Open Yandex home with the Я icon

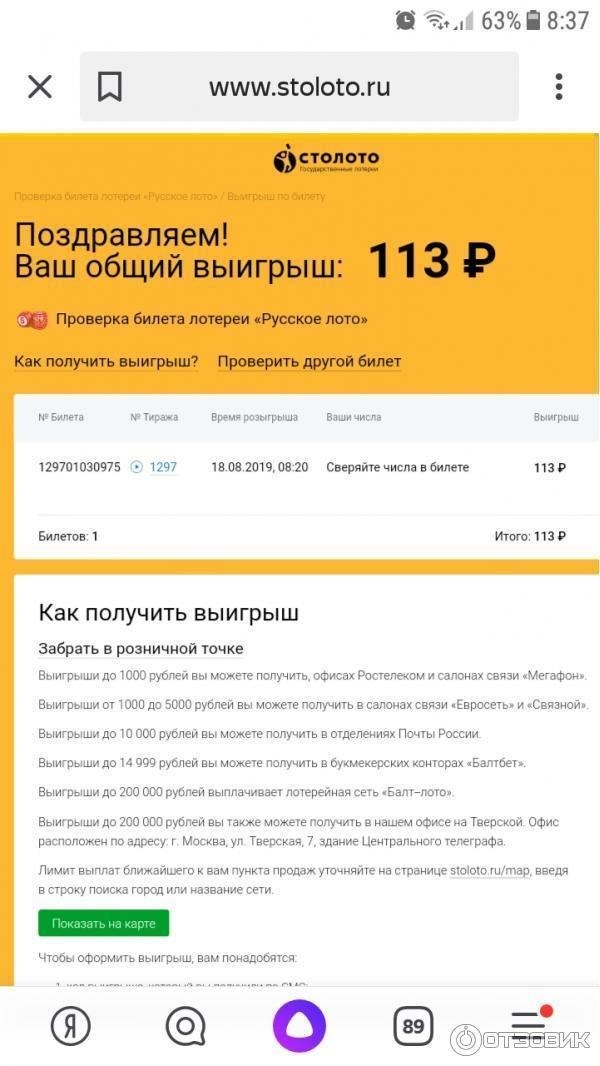(71, 1025)
